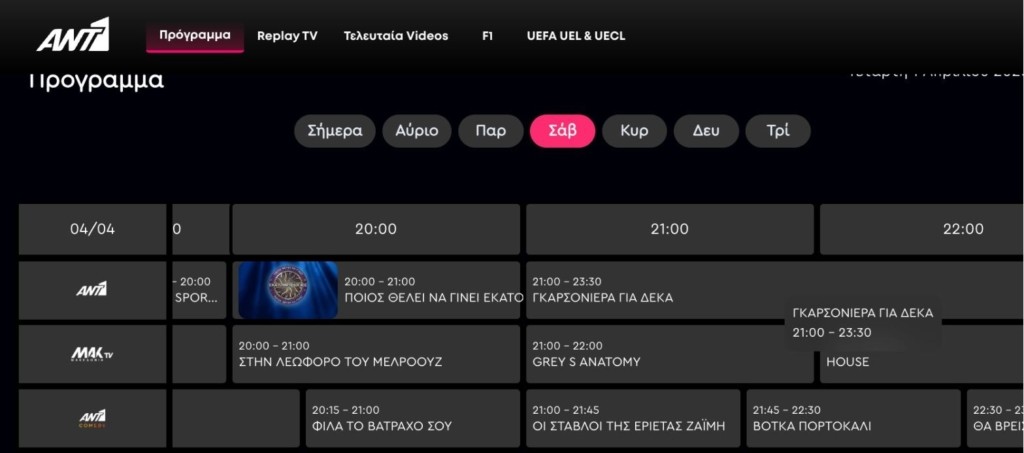Open Τελευταία Videos section
This screenshot has width=1024, height=453.
(396, 36)
